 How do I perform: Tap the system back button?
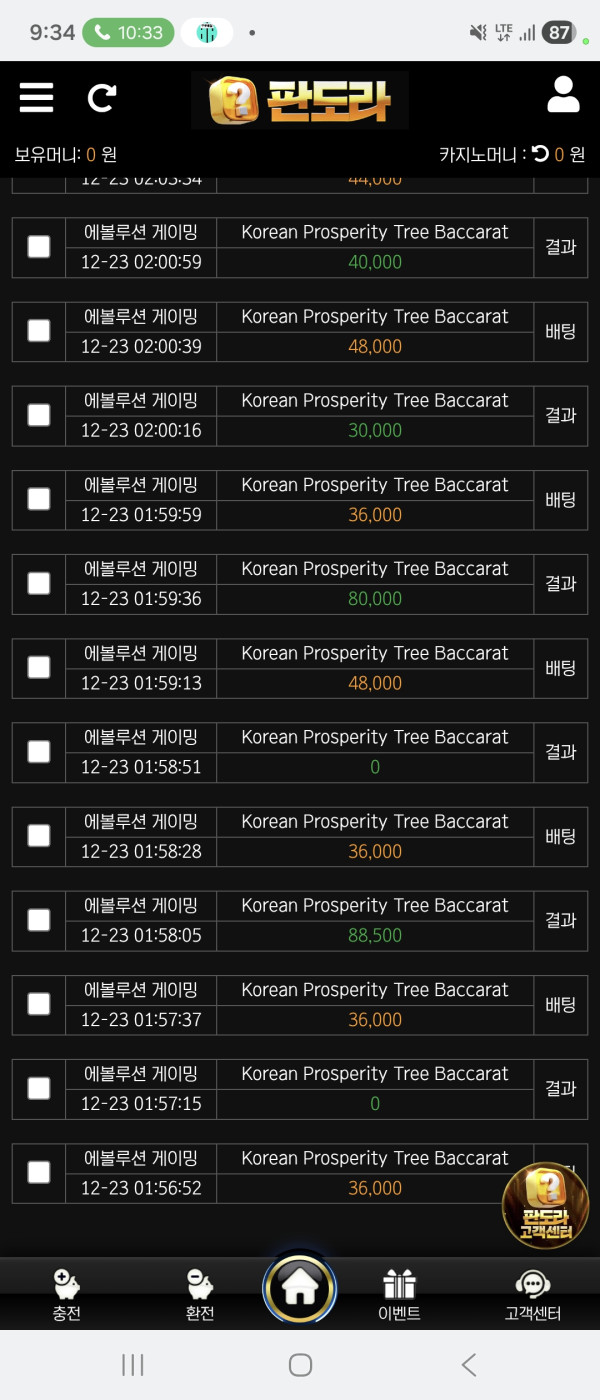coord(468,1365)
